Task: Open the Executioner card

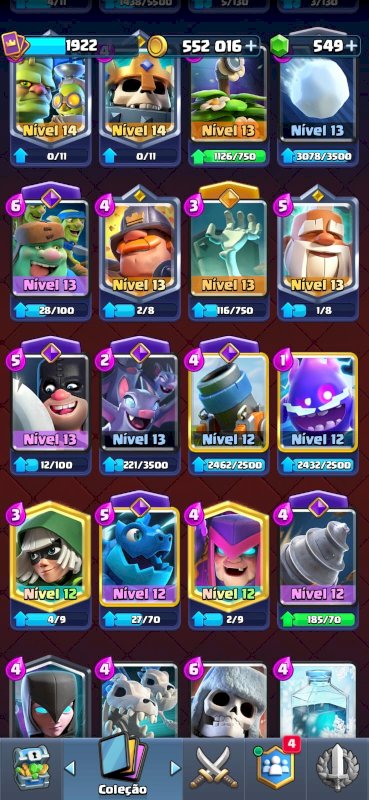Action: click(x=51, y=405)
